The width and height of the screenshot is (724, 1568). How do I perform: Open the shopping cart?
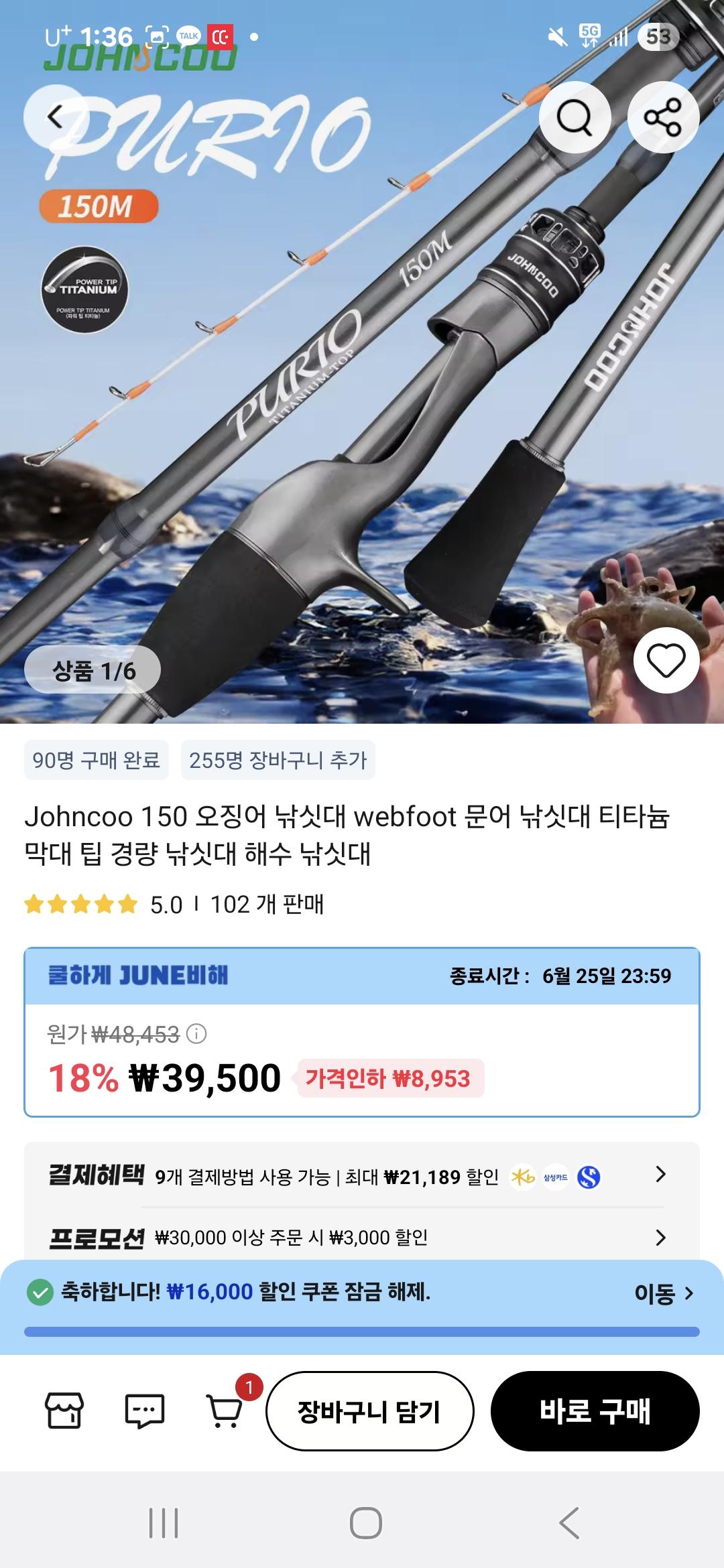225,1410
